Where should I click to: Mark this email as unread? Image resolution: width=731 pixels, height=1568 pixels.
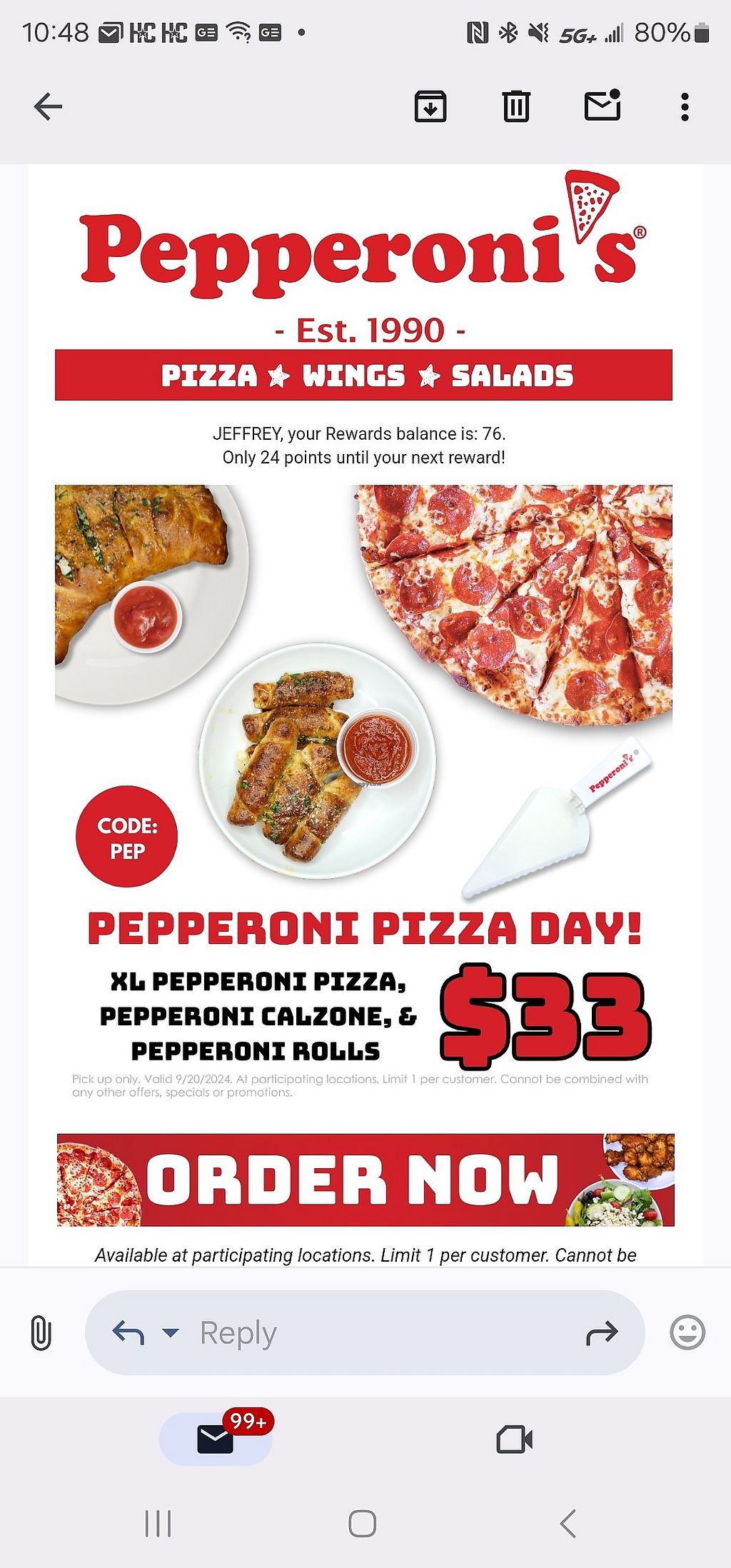click(x=602, y=106)
